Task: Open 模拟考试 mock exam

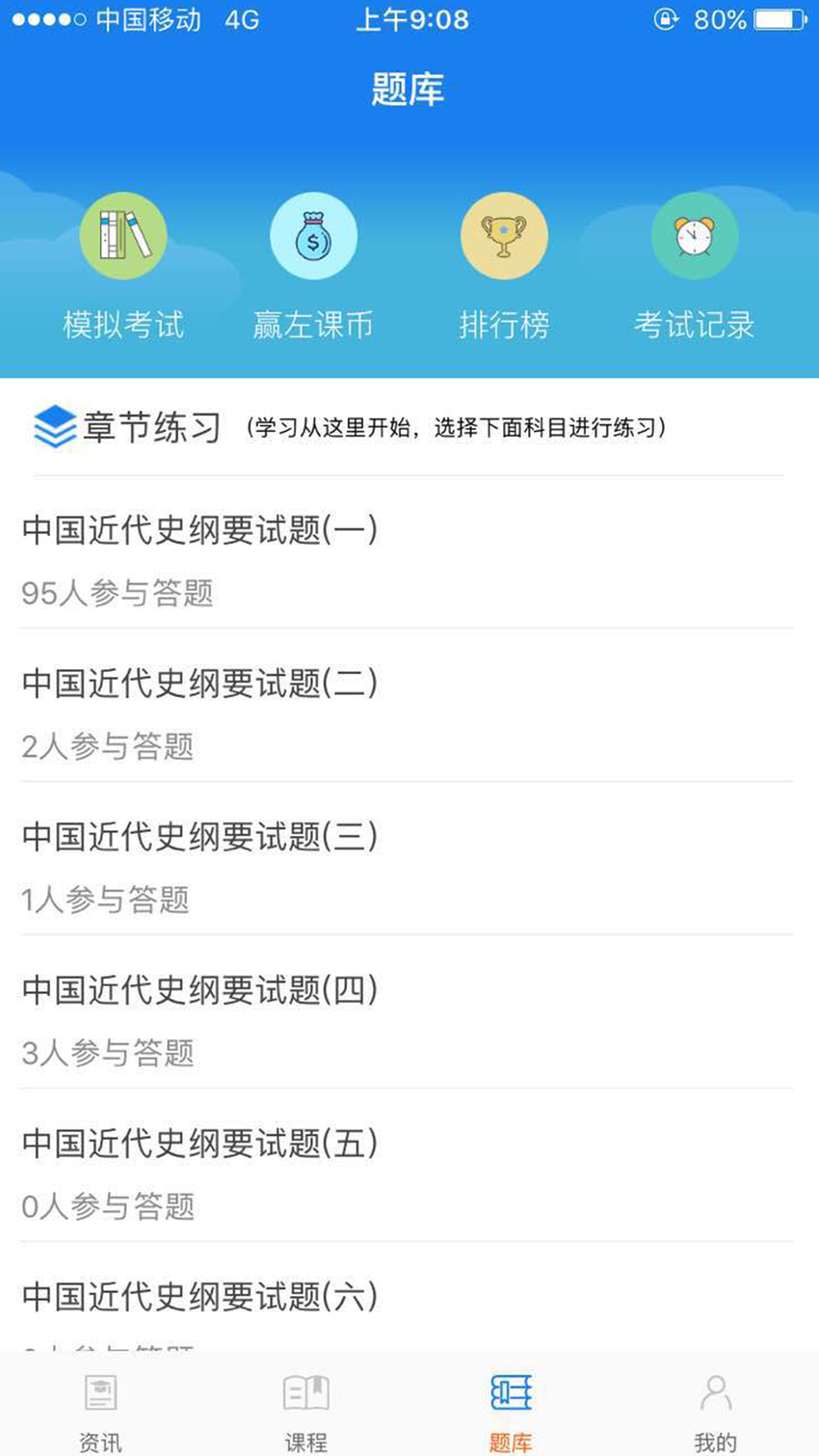Action: (x=124, y=266)
